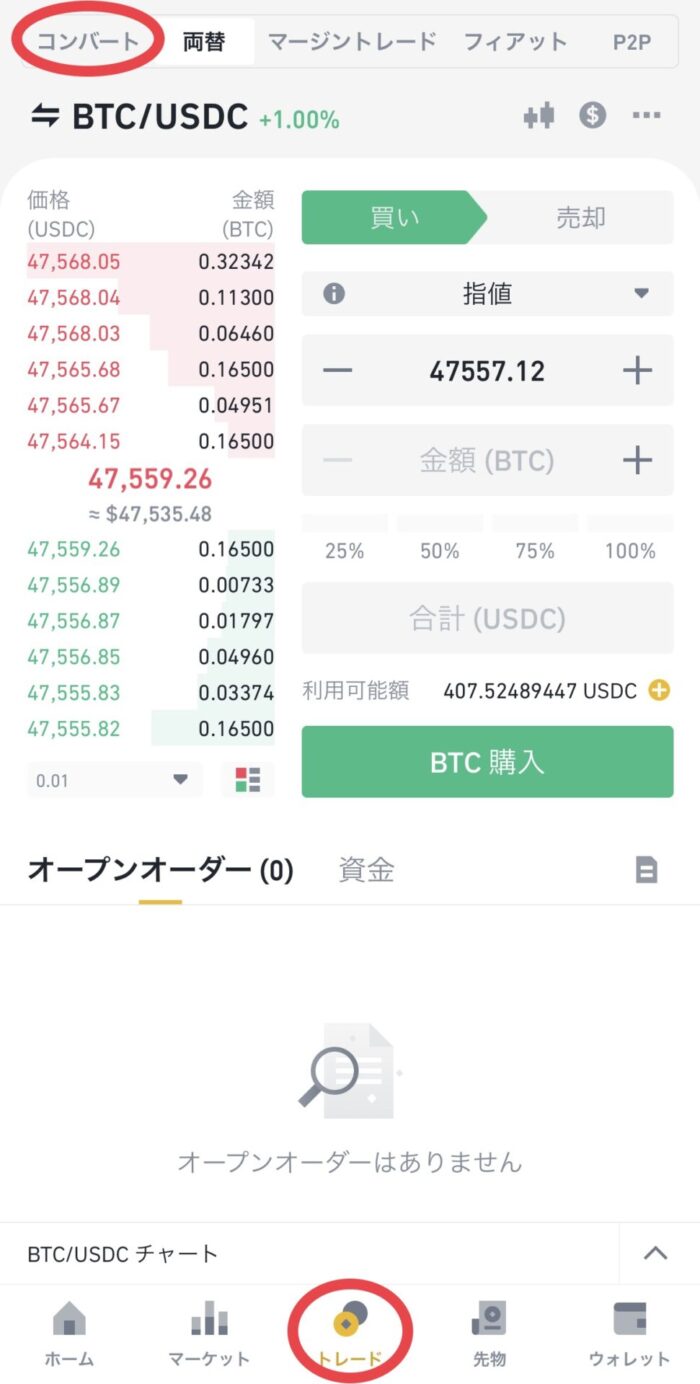Image resolution: width=700 pixels, height=1384 pixels.
Task: Tap the 金額 (BTC) amount field
Action: coord(487,461)
